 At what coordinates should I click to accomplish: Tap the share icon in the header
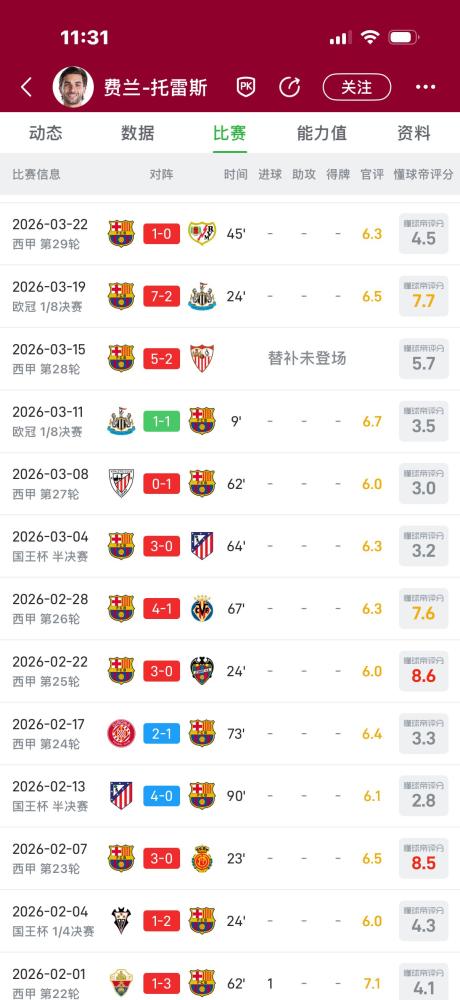tap(290, 87)
